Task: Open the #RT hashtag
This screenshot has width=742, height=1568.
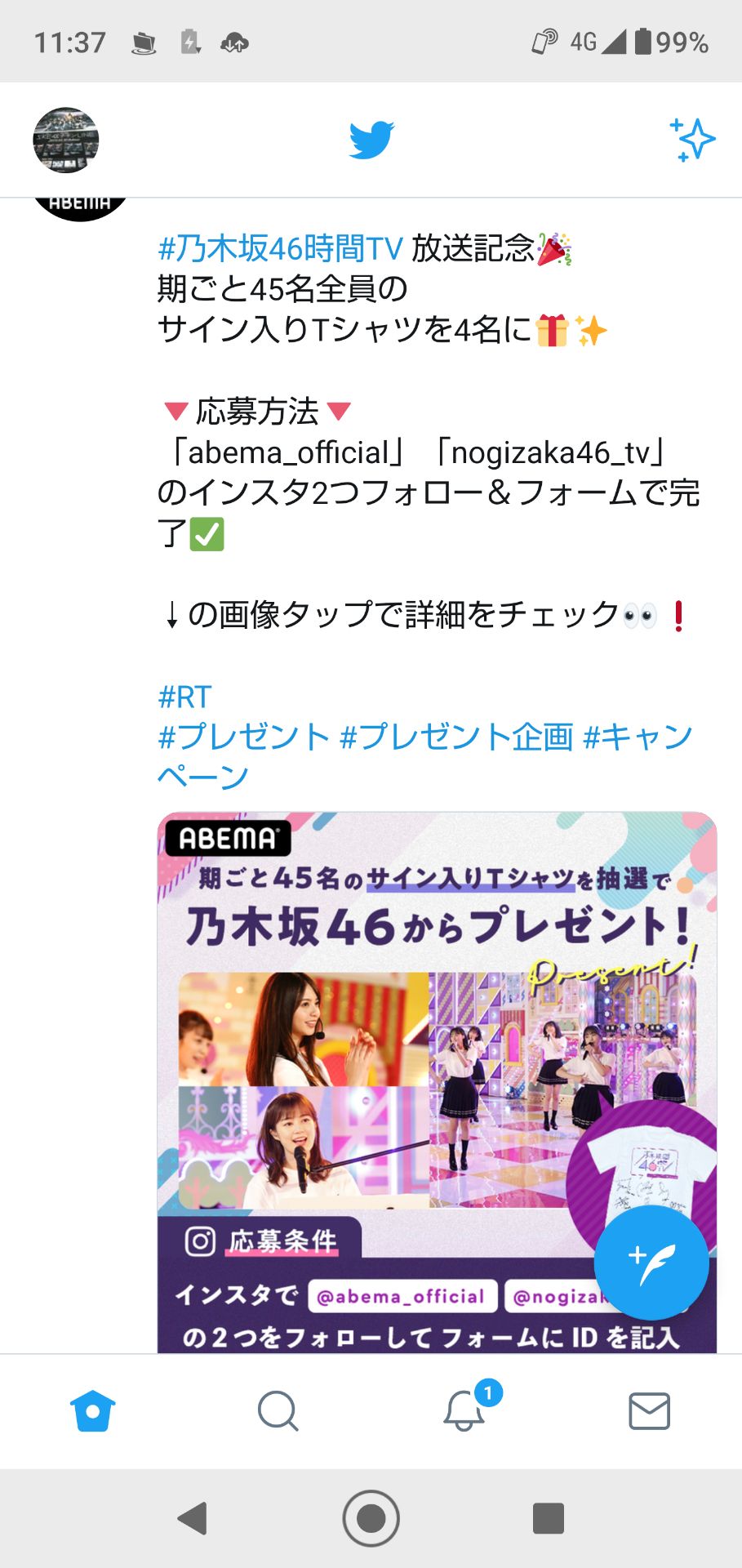Action: coord(184,697)
